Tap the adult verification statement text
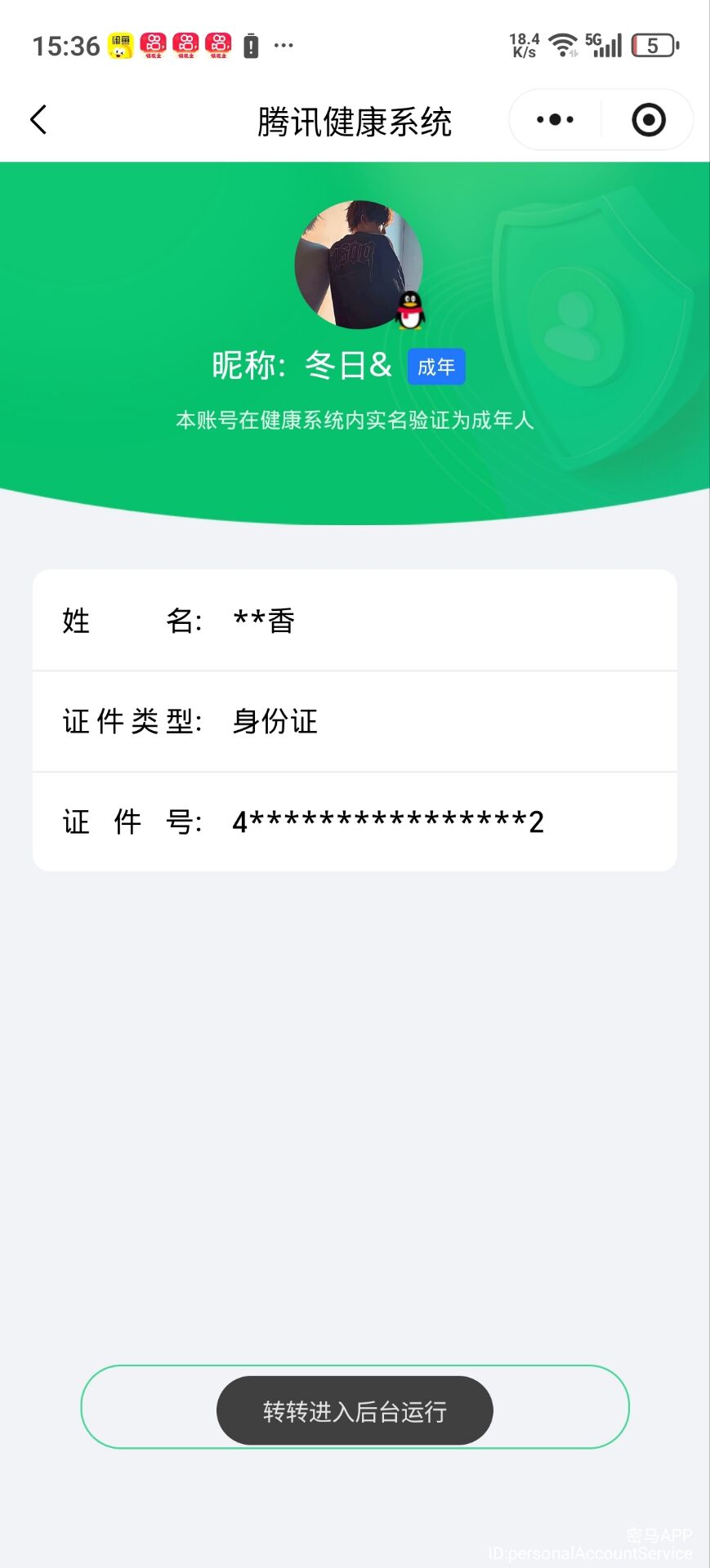 [355, 421]
